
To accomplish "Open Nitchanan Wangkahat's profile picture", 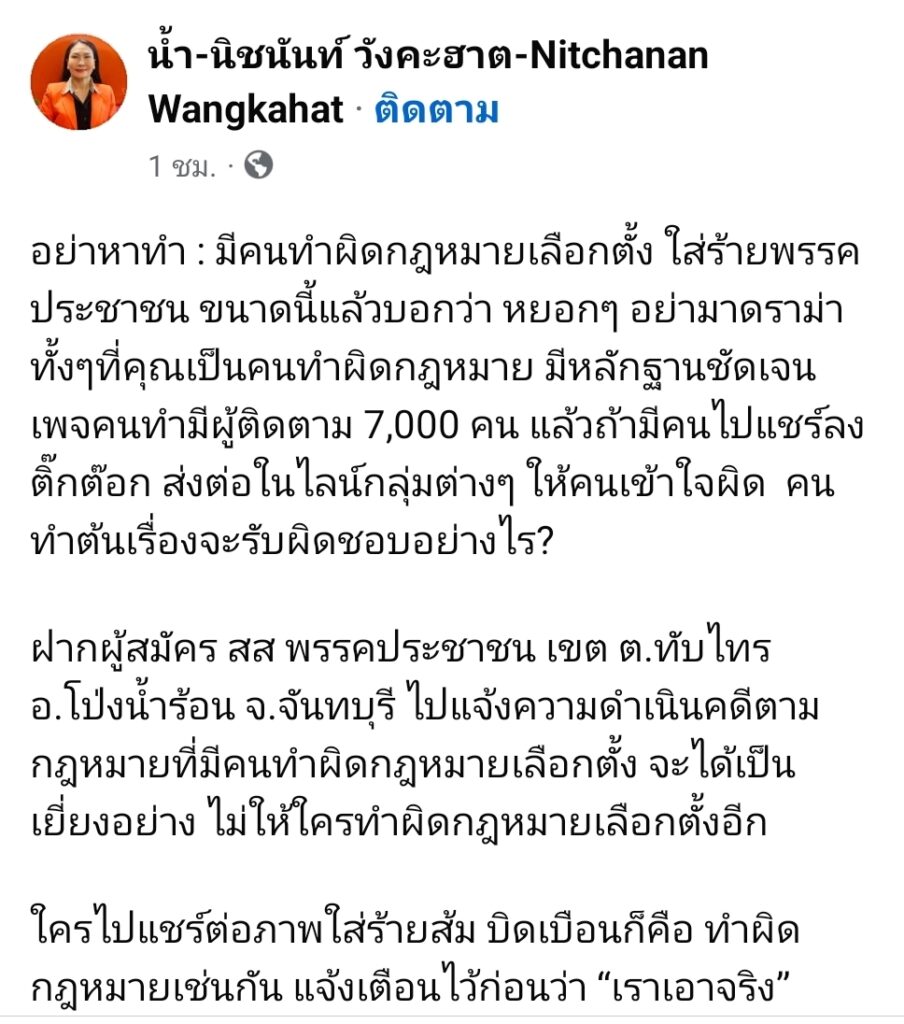I will point(79,83).
